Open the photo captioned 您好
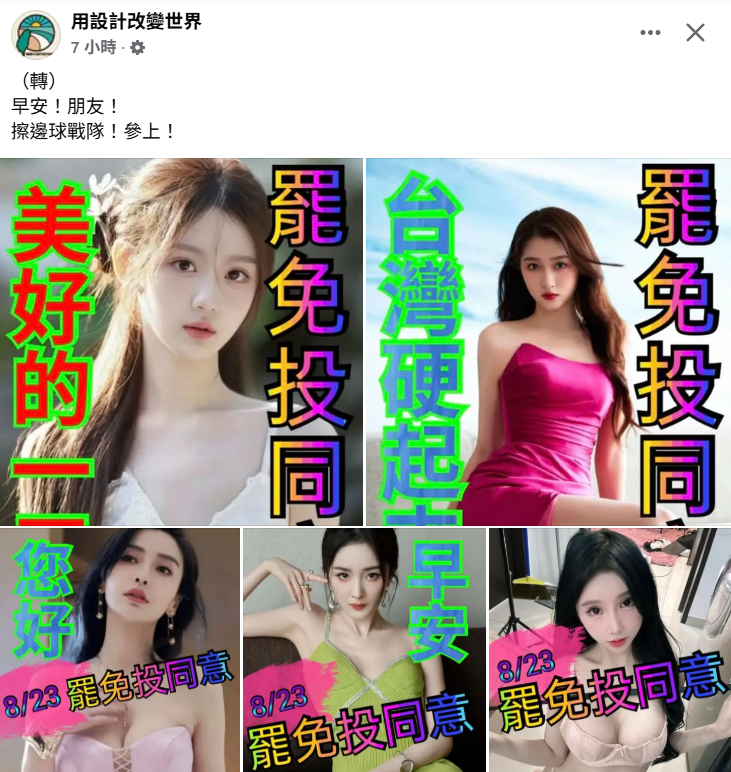The height and width of the screenshot is (772, 731). [x=120, y=650]
